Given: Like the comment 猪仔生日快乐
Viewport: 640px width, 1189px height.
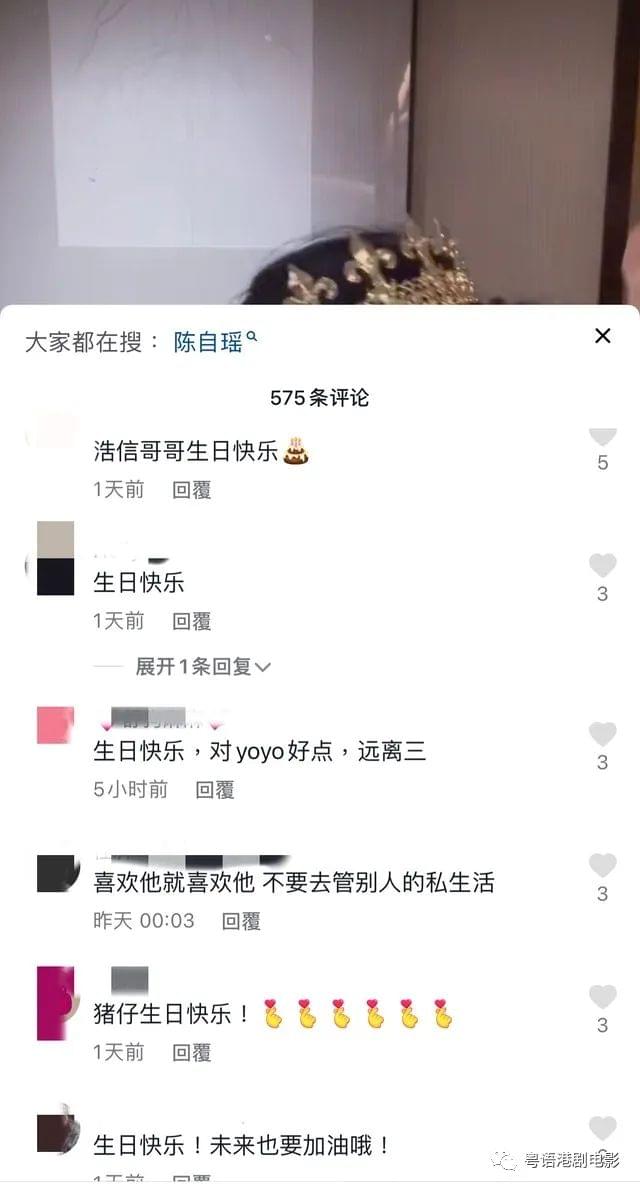Looking at the screenshot, I should [x=602, y=997].
